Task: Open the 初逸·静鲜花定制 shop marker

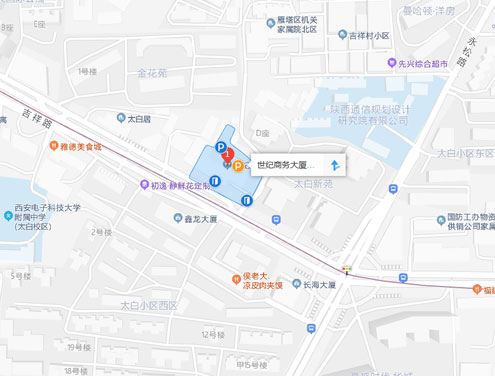Action: click(x=144, y=184)
